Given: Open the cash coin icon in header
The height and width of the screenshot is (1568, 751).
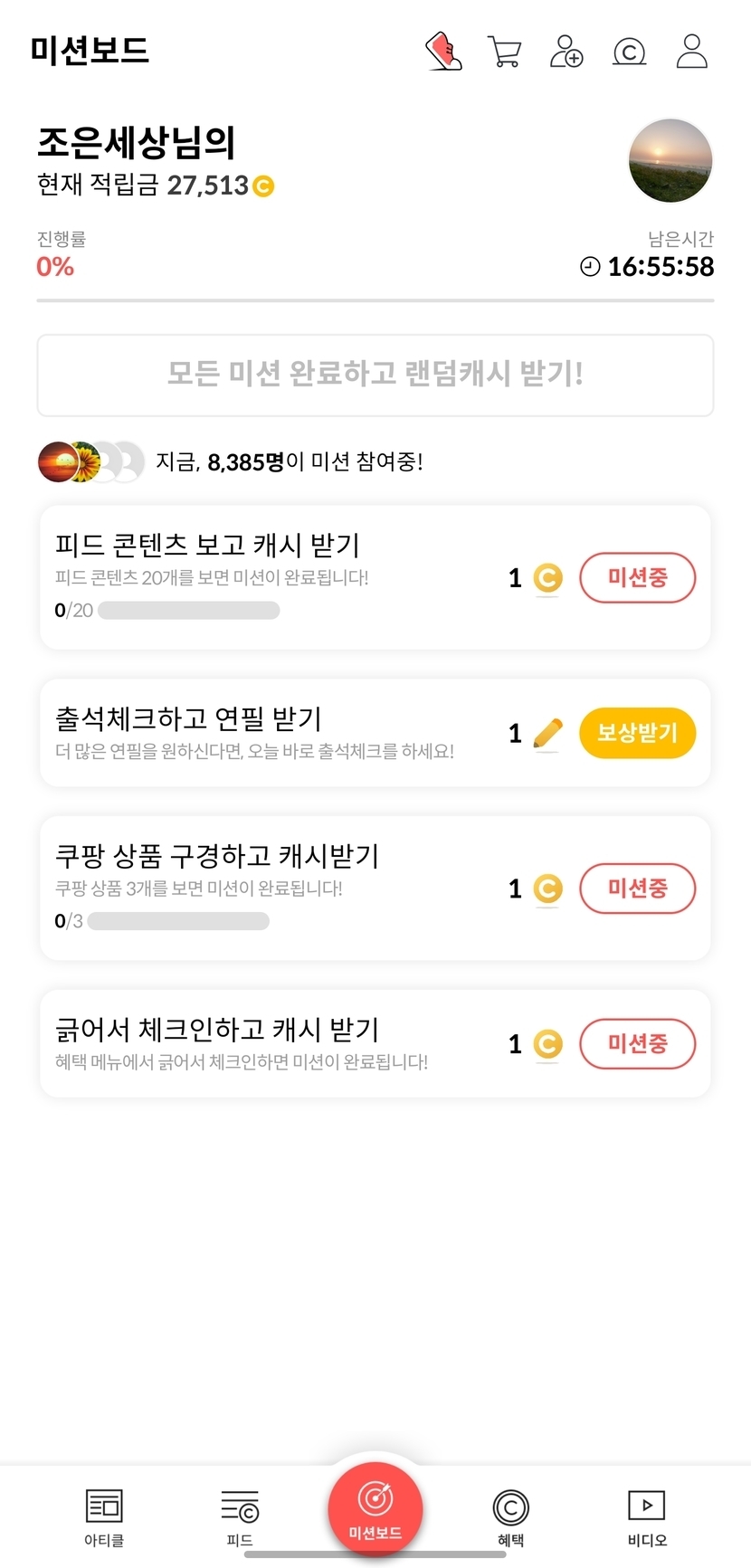Looking at the screenshot, I should tap(629, 52).
